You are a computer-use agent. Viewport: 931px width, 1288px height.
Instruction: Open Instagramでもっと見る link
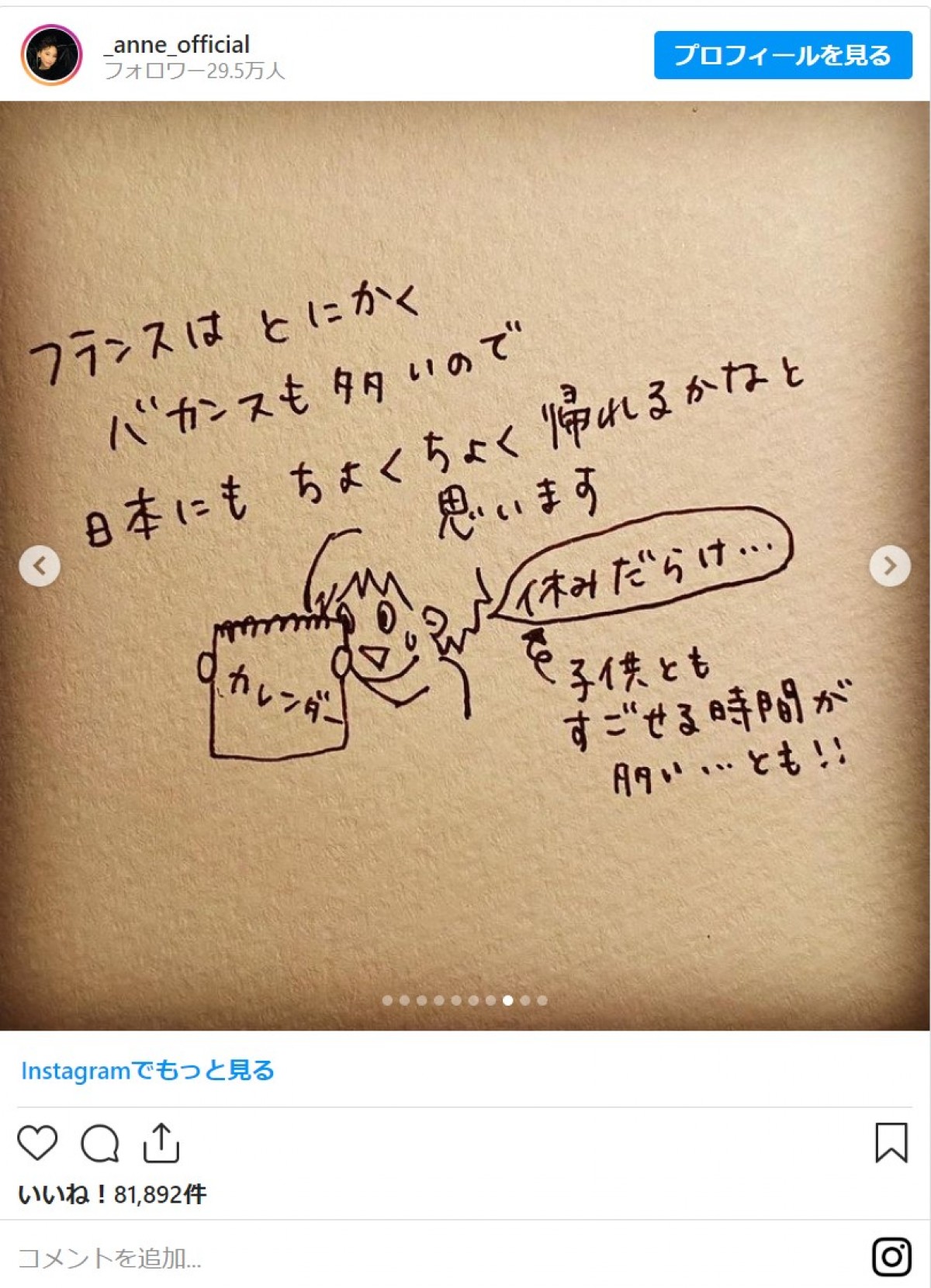click(x=147, y=1071)
